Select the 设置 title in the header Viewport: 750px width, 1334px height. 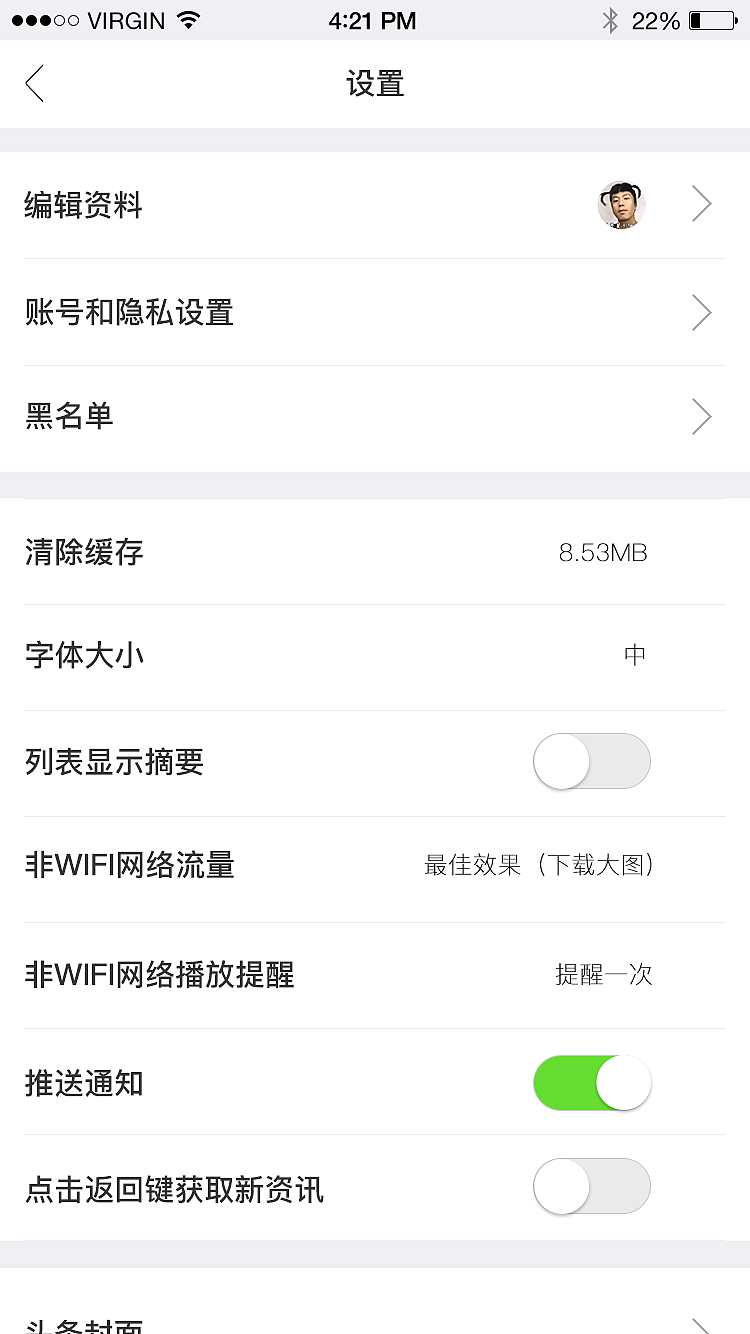click(x=375, y=84)
